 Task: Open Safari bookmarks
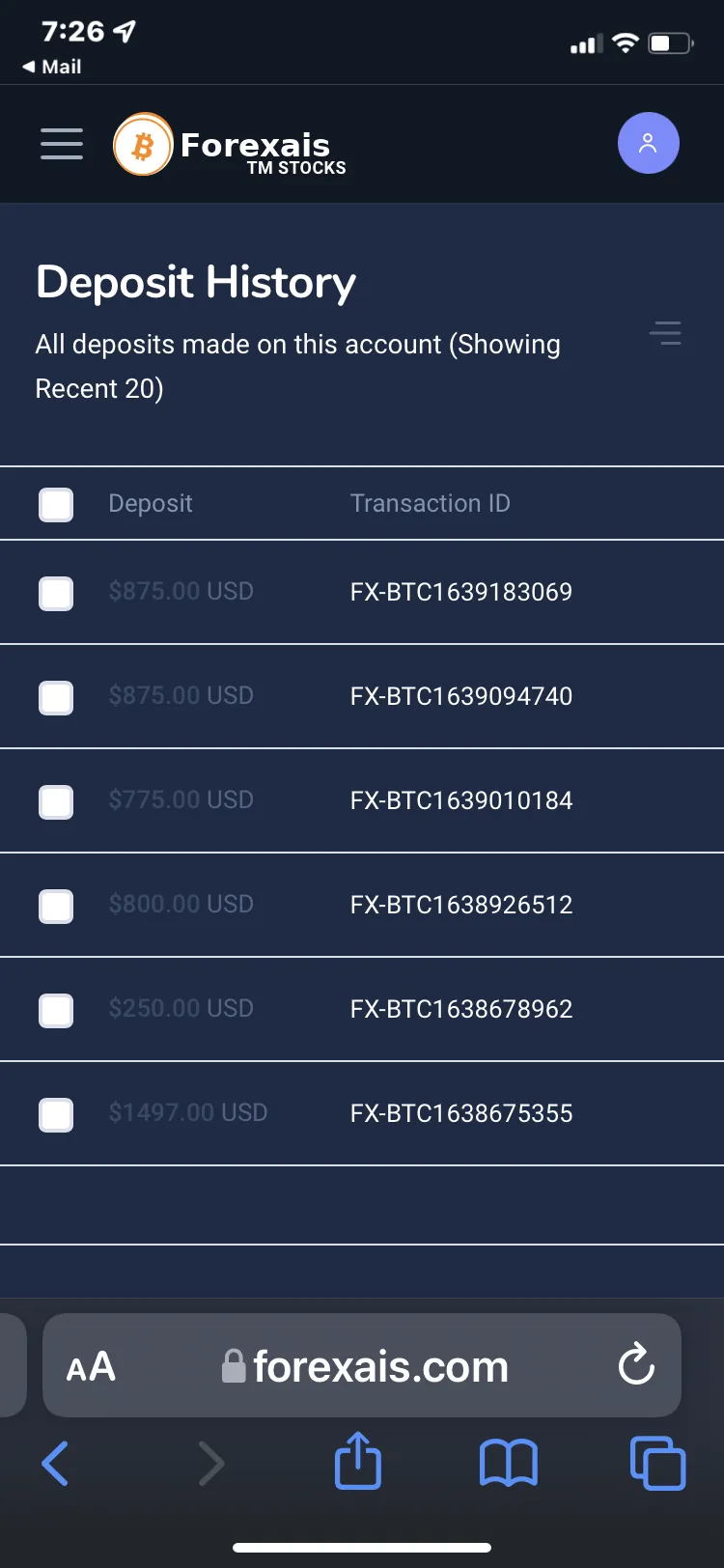tap(509, 1463)
